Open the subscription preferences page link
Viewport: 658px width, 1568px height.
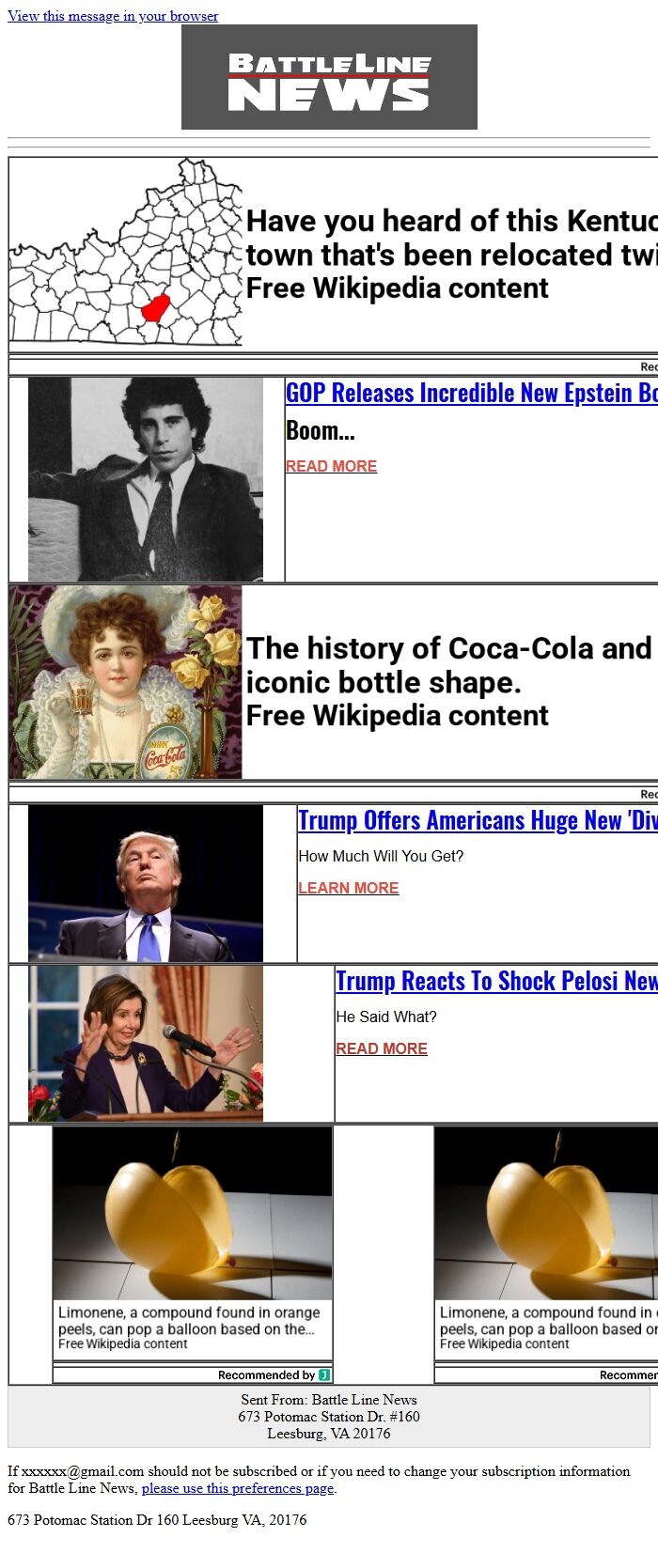(x=237, y=1488)
